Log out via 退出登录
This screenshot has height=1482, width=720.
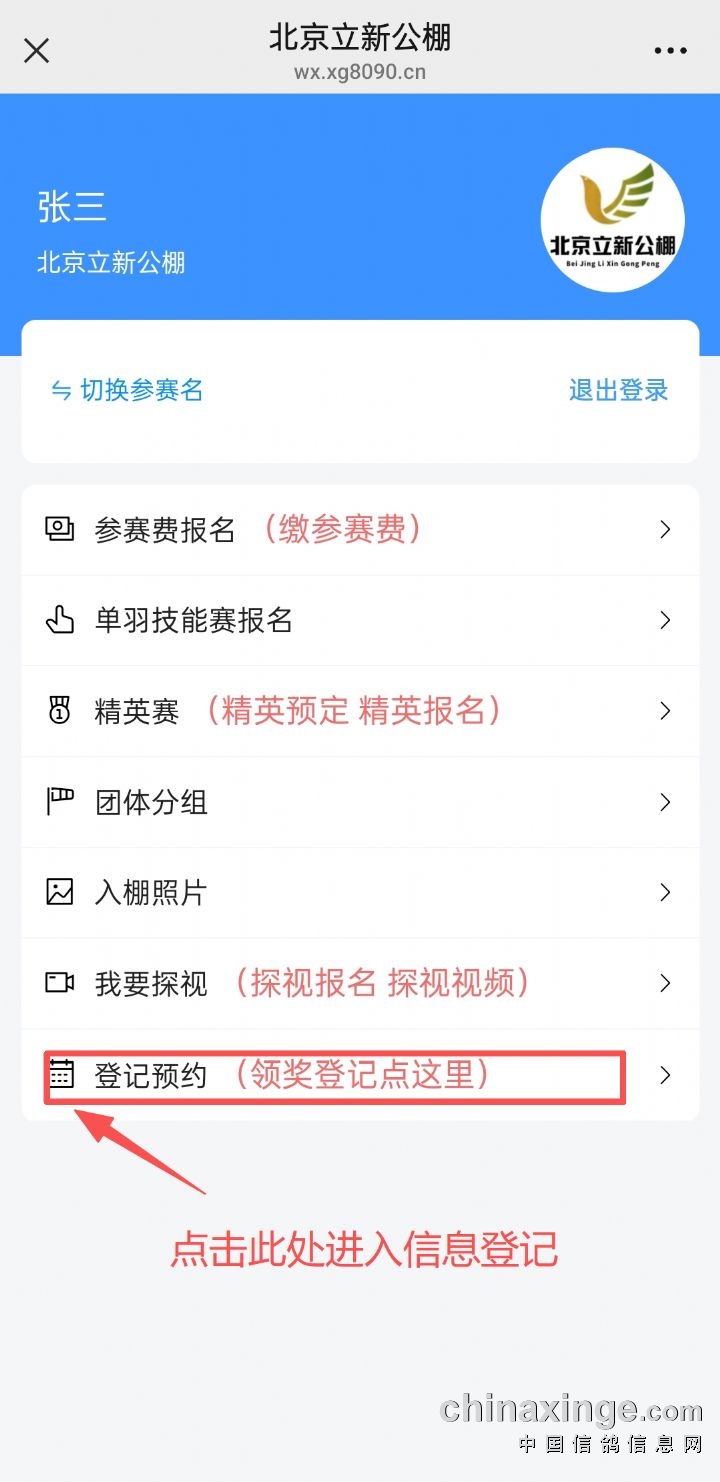point(618,390)
